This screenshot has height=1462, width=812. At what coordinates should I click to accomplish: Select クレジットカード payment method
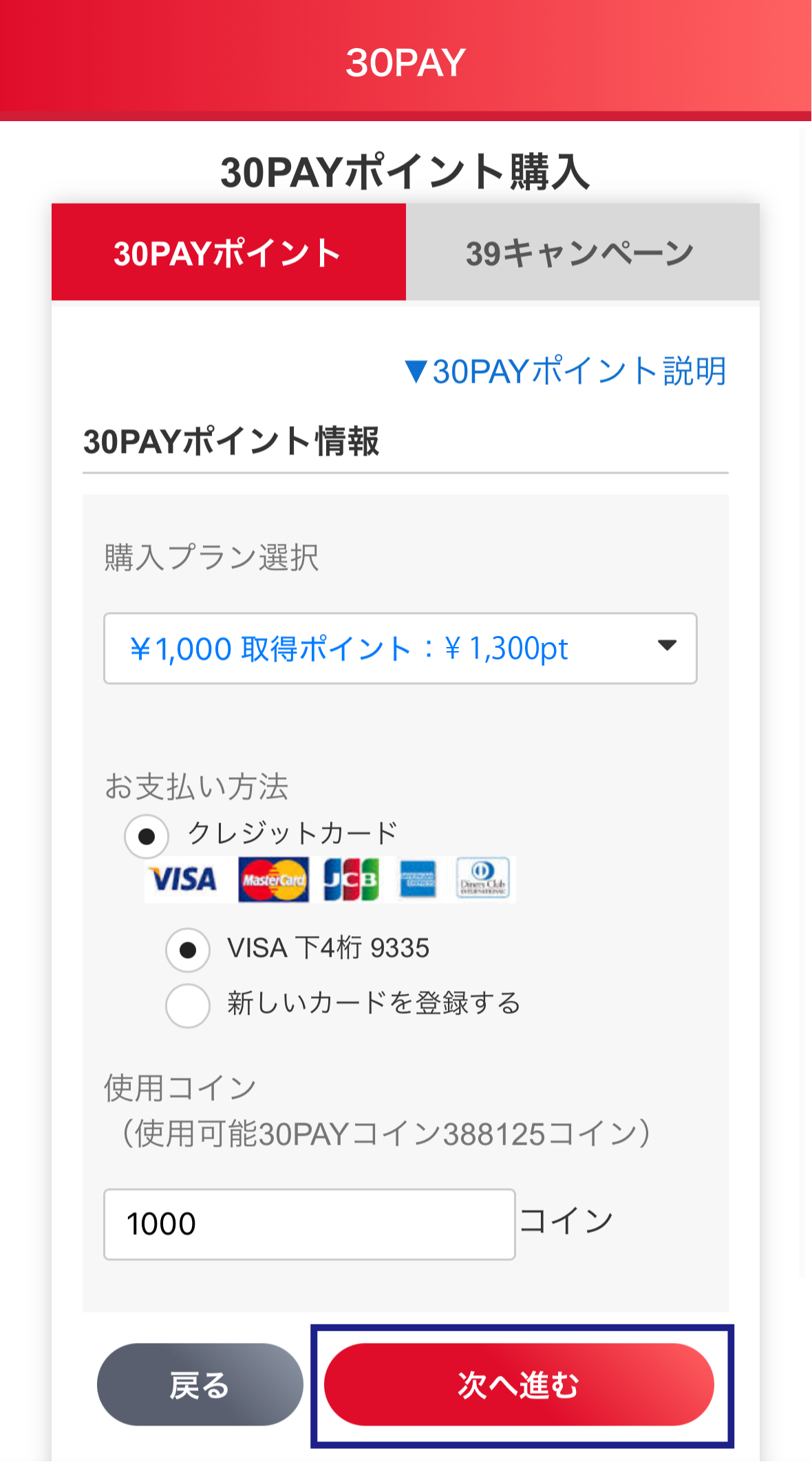click(x=147, y=836)
